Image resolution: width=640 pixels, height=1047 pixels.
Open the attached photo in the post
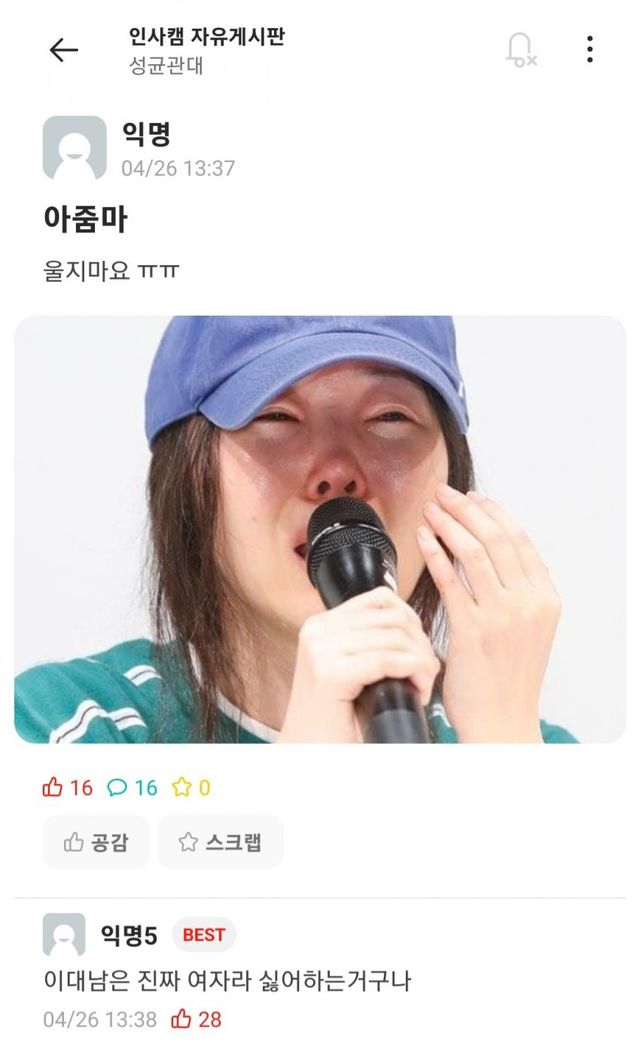click(x=320, y=530)
